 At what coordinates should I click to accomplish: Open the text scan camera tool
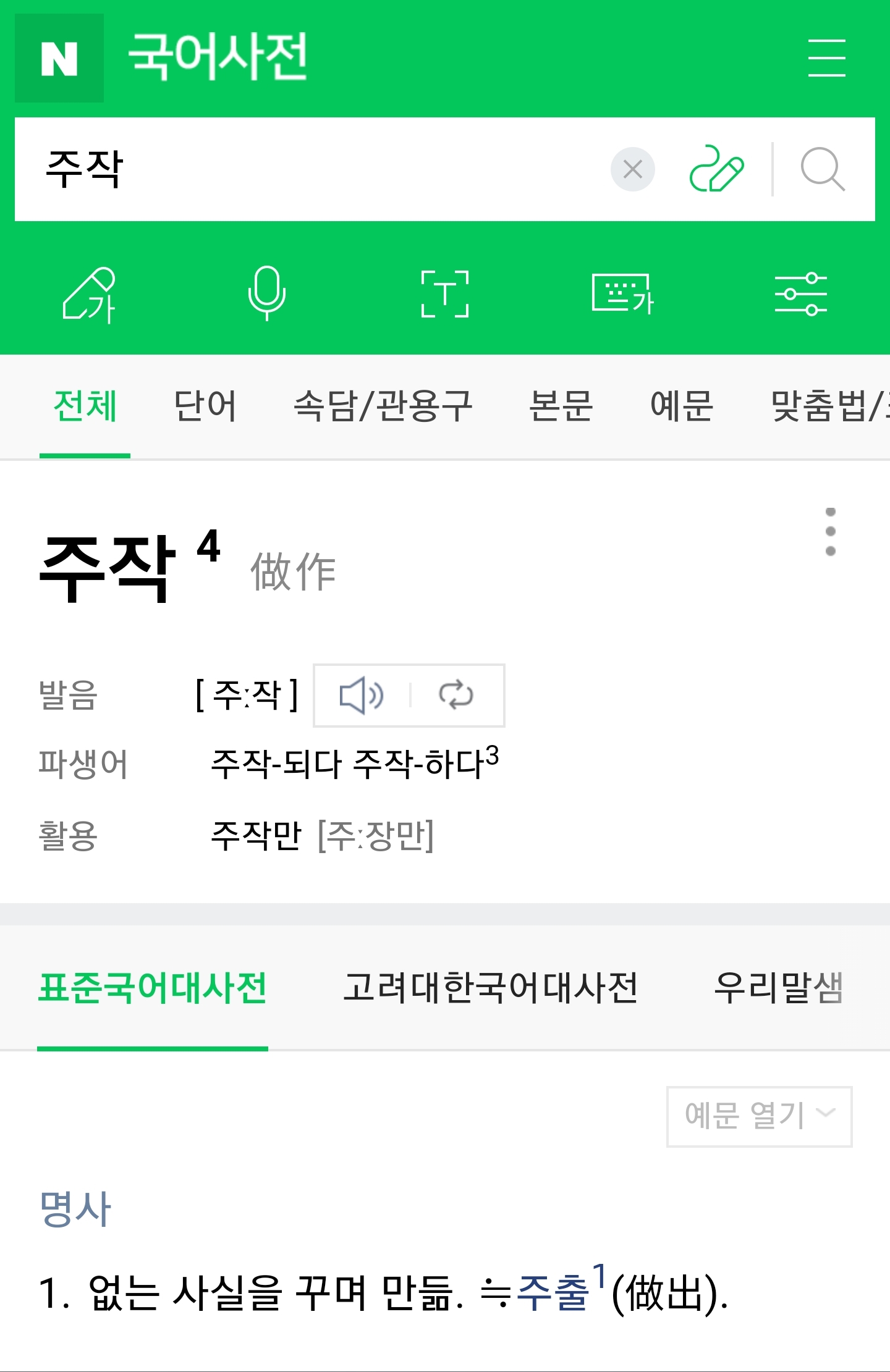[444, 294]
